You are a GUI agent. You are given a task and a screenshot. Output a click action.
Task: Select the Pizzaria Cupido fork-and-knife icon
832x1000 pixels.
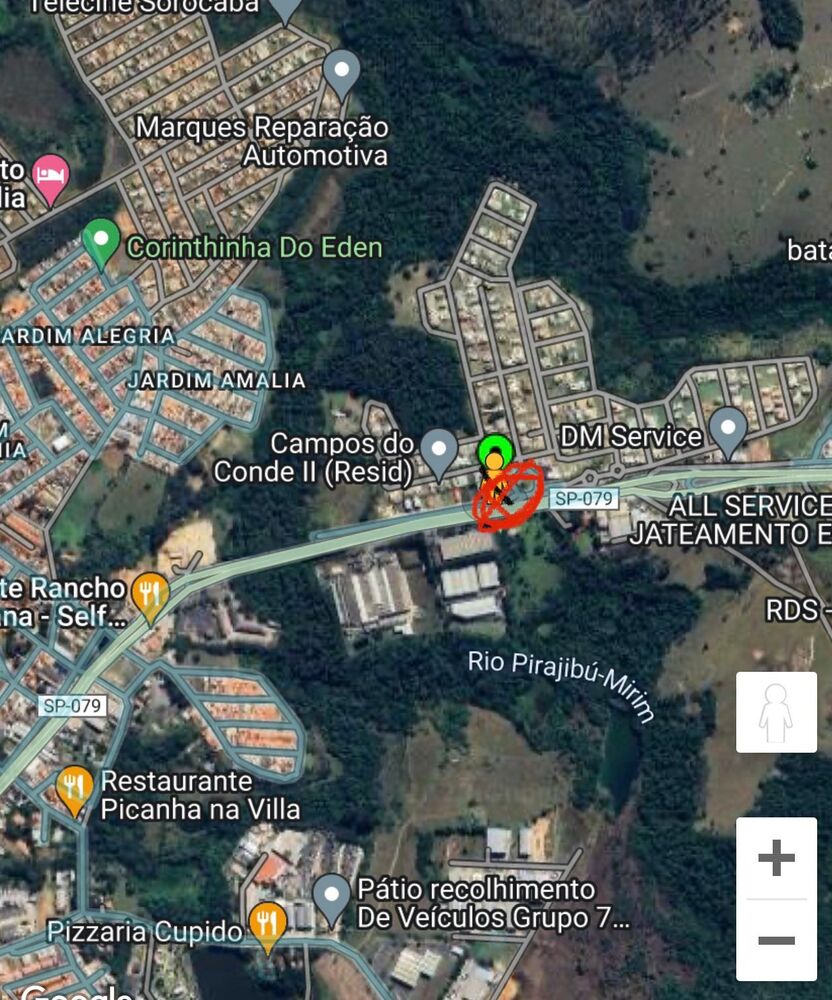point(268,922)
